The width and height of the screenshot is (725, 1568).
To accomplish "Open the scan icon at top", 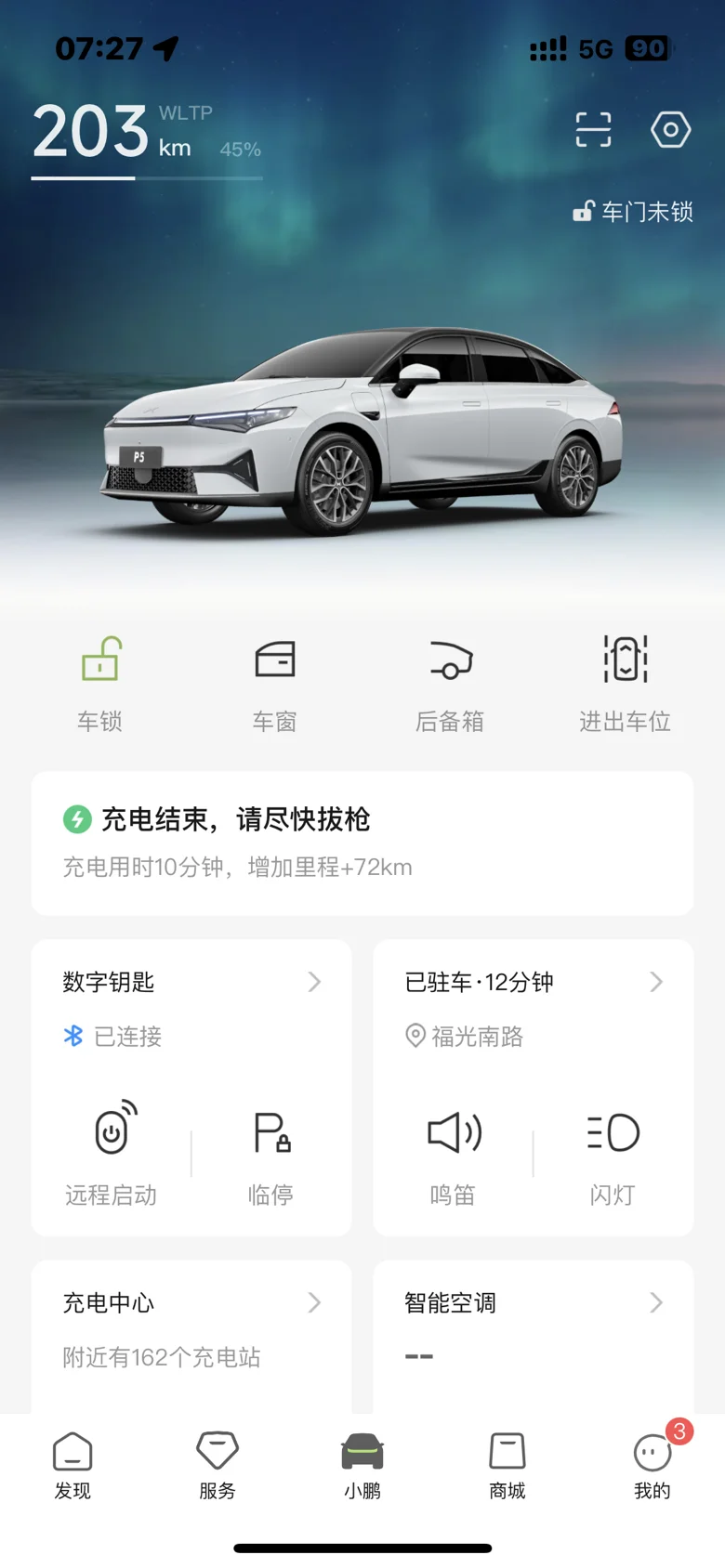I will 593,129.
